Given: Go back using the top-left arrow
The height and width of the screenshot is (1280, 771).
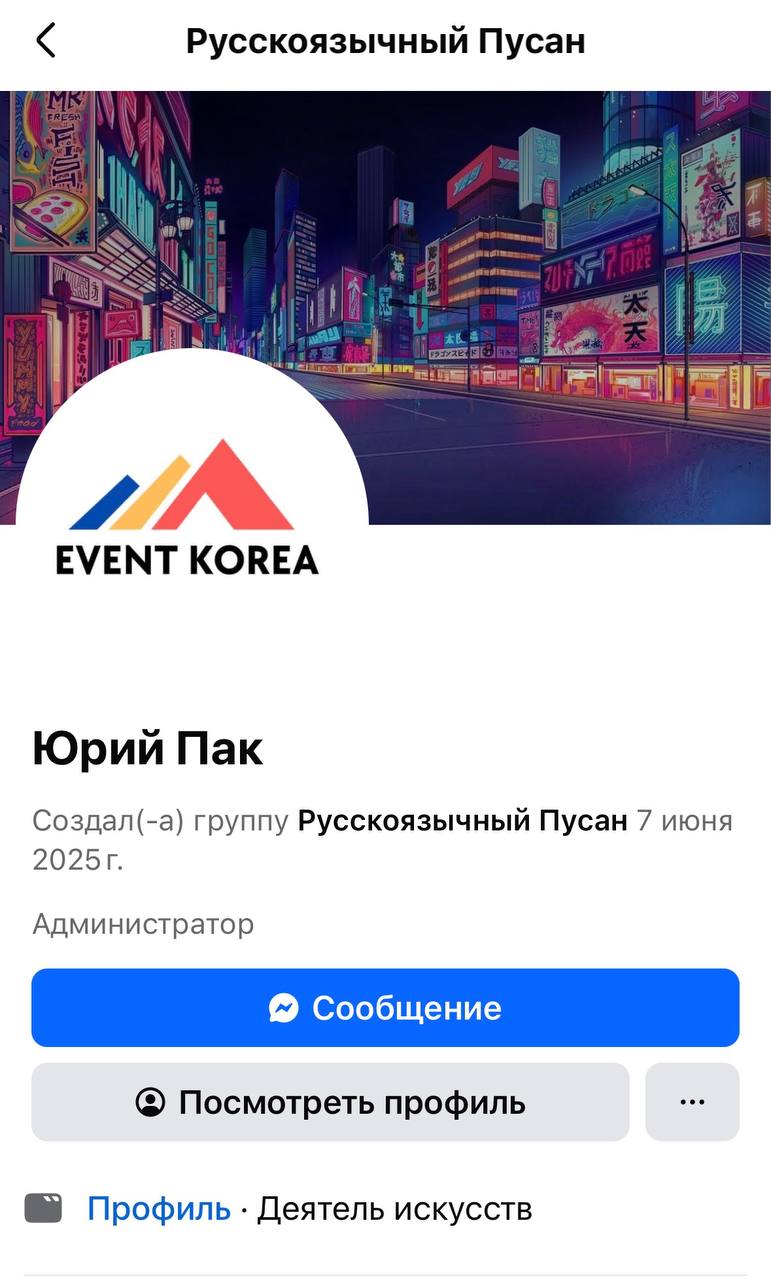Looking at the screenshot, I should point(46,41).
